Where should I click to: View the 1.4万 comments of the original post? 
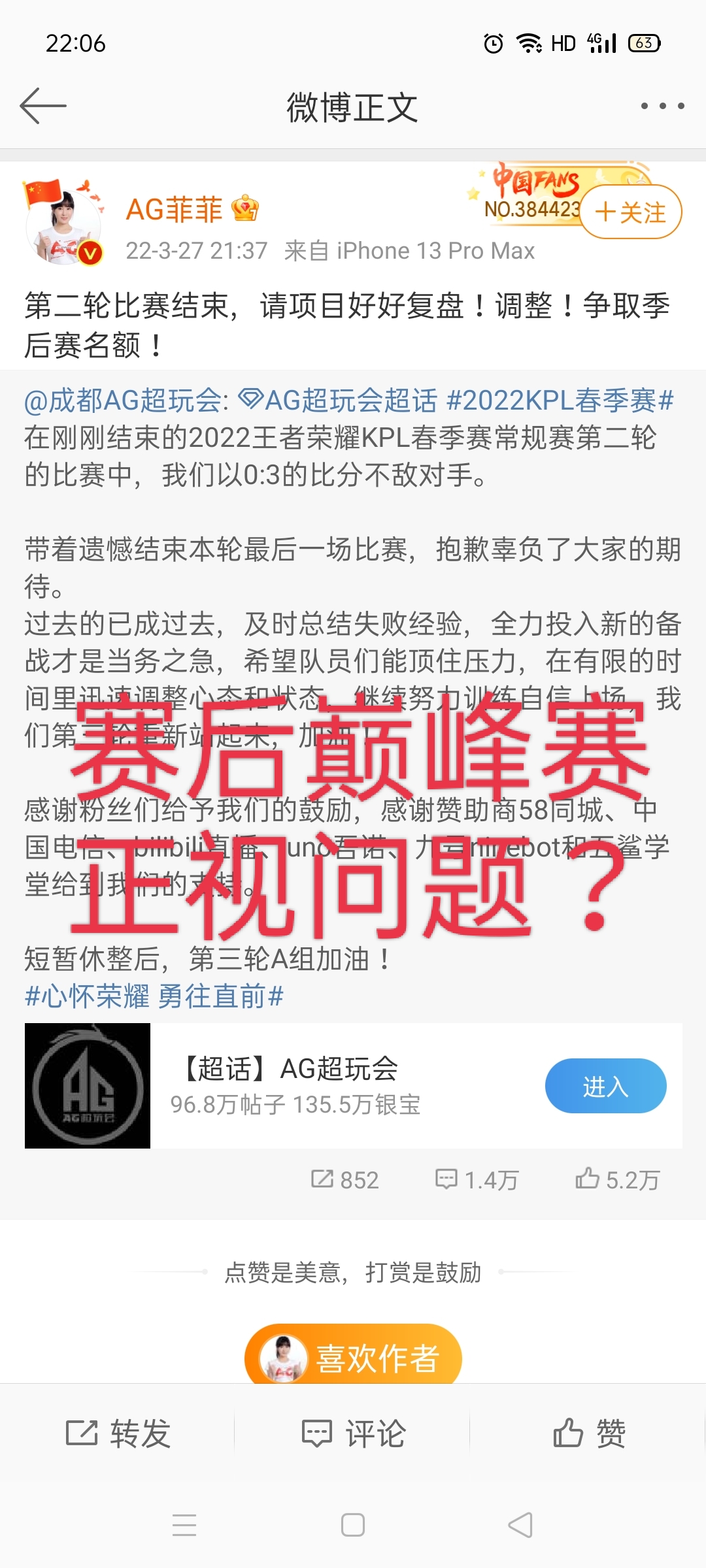tap(477, 1180)
